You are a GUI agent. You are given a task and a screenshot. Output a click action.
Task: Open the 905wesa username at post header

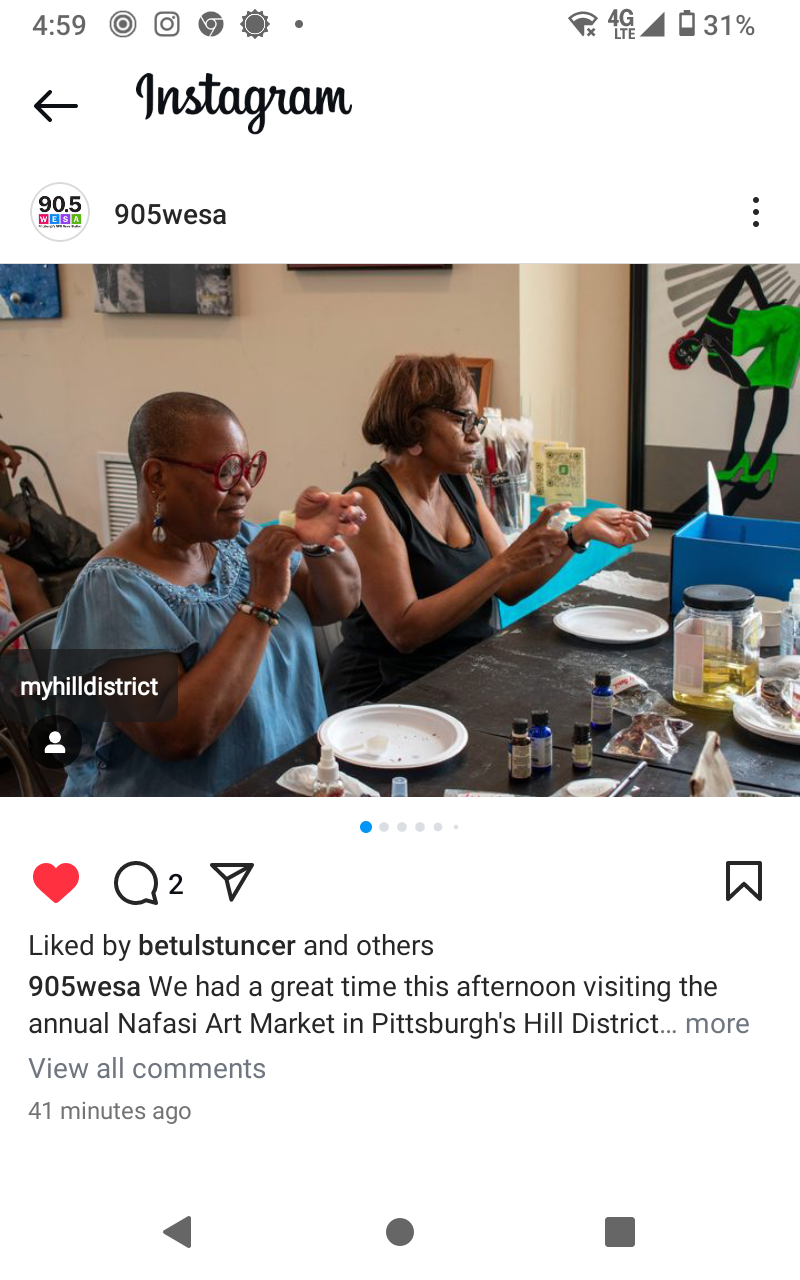coord(170,214)
